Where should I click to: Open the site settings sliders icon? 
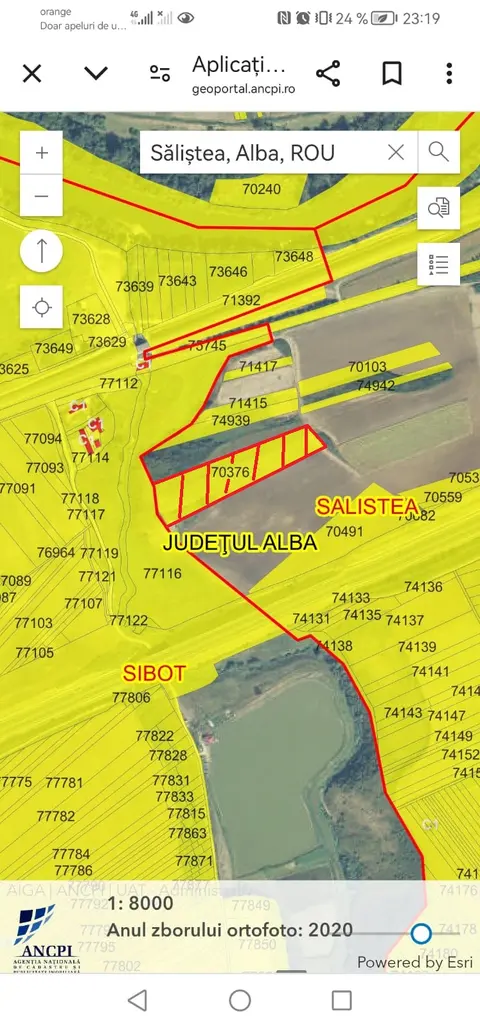[x=159, y=73]
